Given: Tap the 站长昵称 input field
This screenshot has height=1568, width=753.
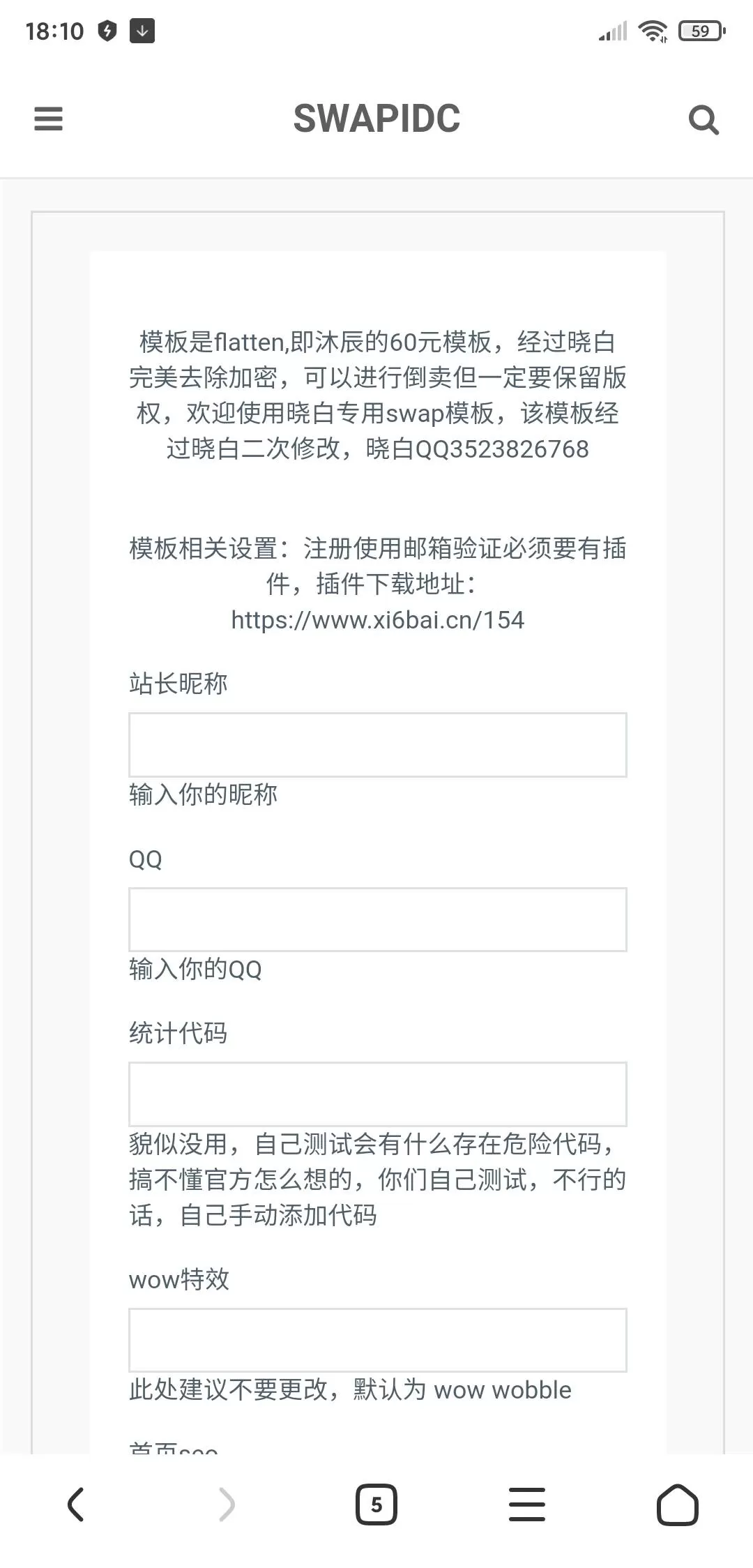Looking at the screenshot, I should (x=378, y=745).
